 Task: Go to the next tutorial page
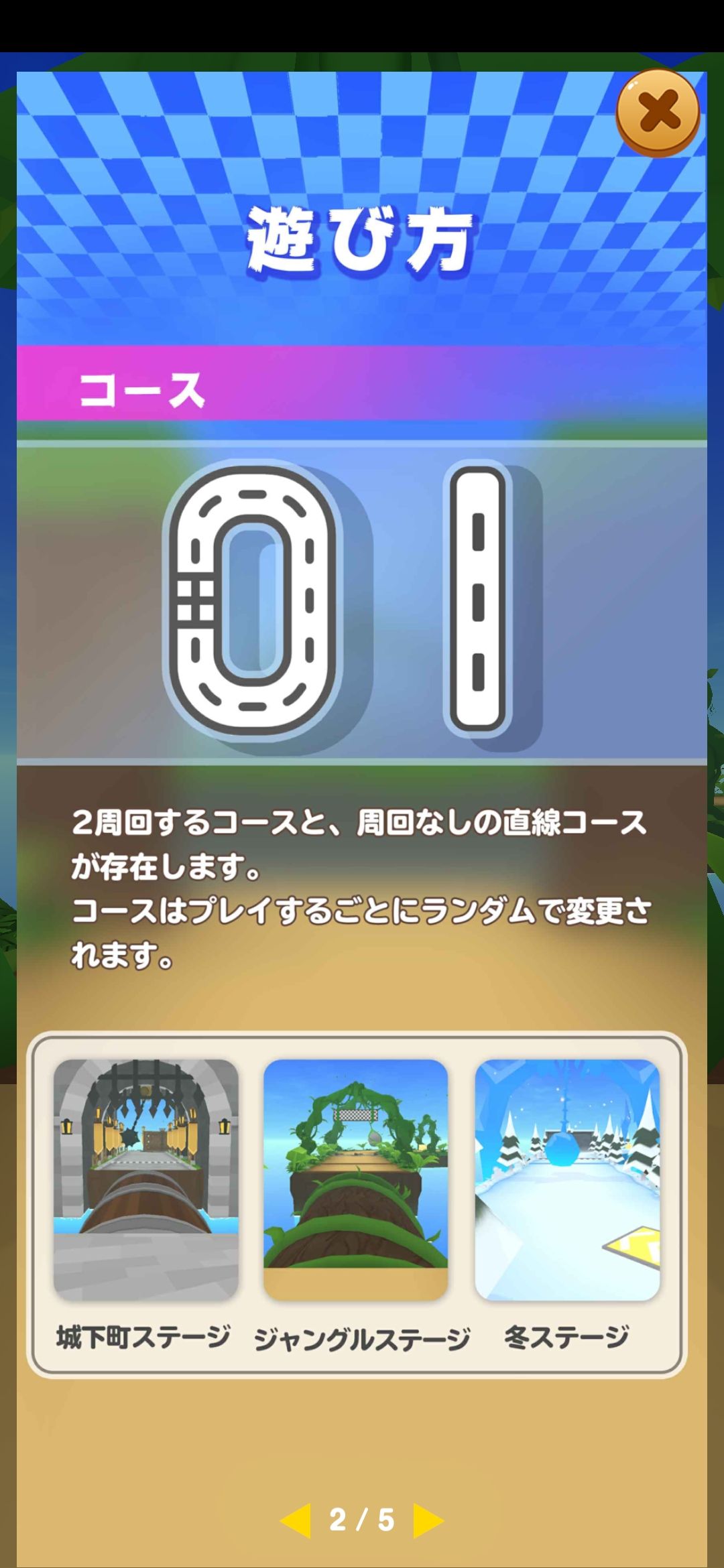pyautogui.click(x=428, y=1520)
